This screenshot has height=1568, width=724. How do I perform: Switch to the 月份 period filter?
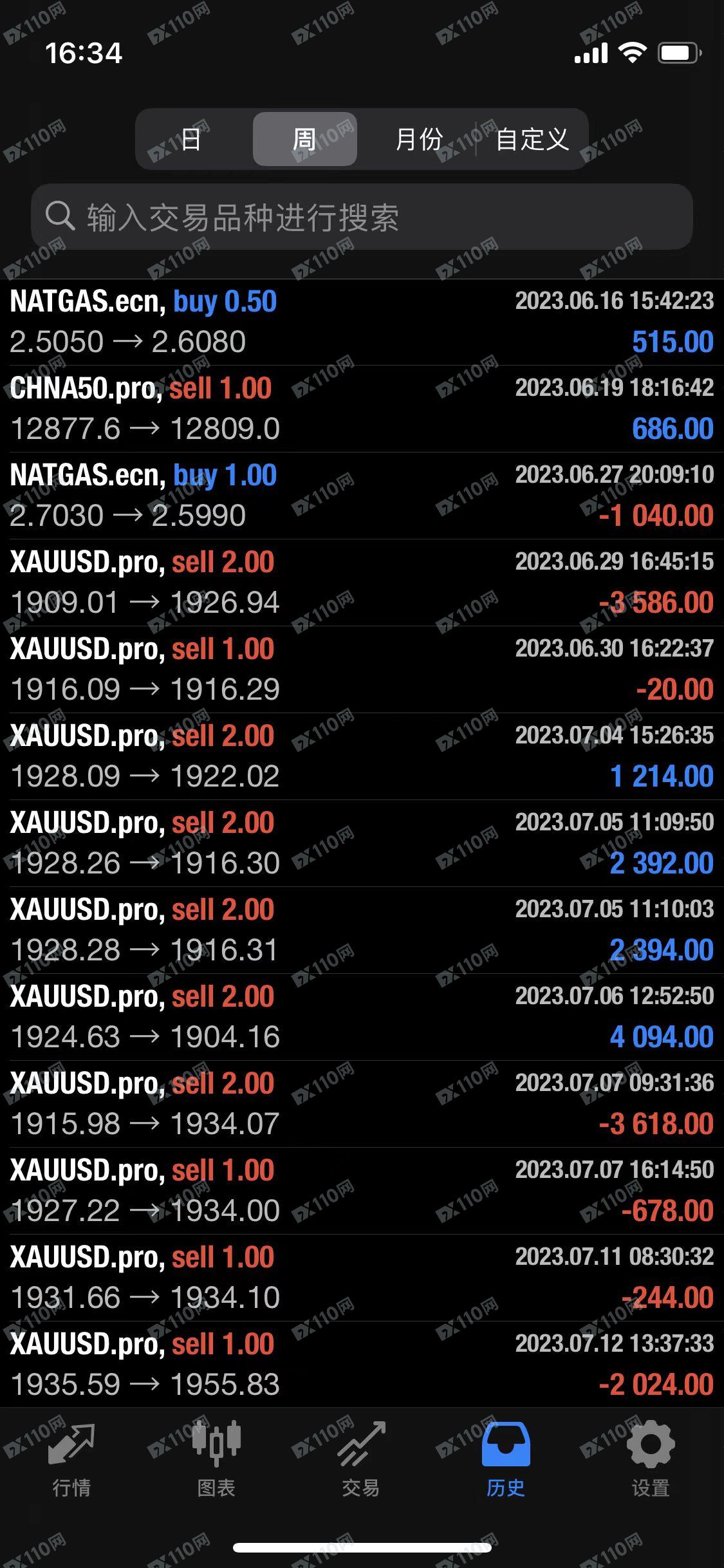click(419, 139)
